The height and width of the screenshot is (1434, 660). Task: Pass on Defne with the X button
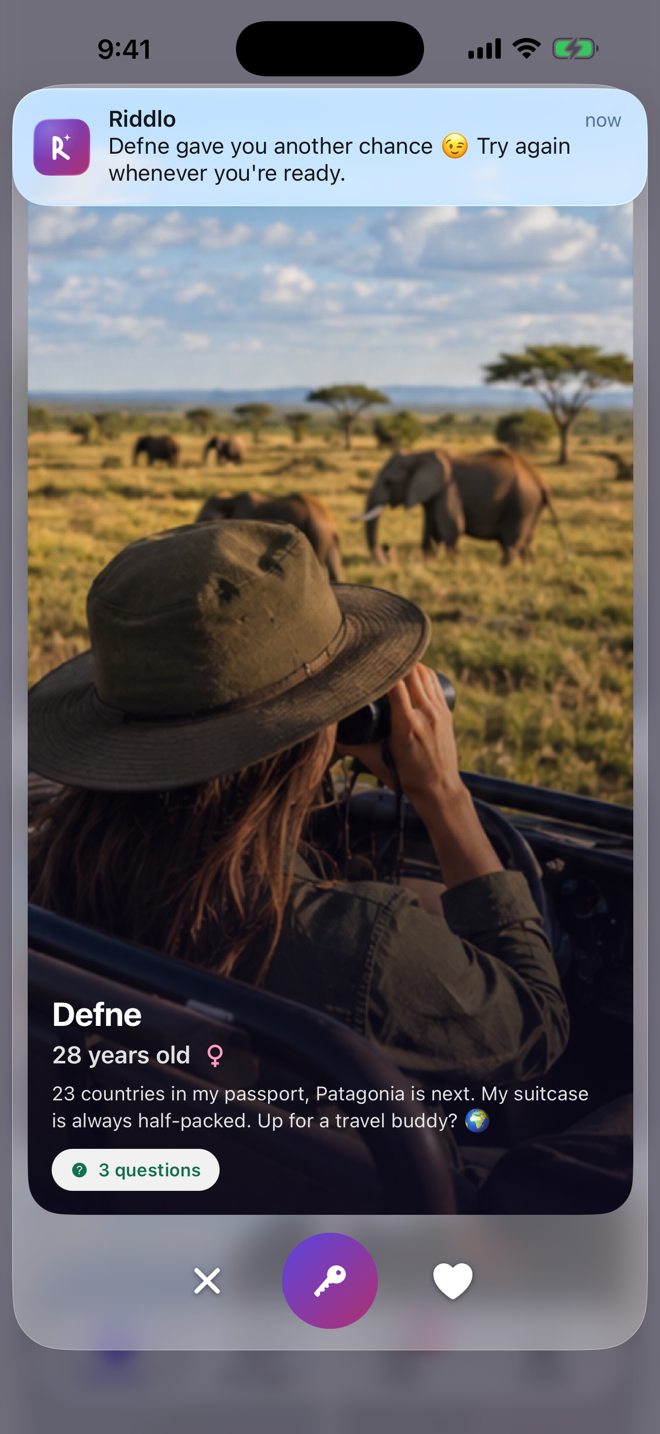(x=207, y=1281)
